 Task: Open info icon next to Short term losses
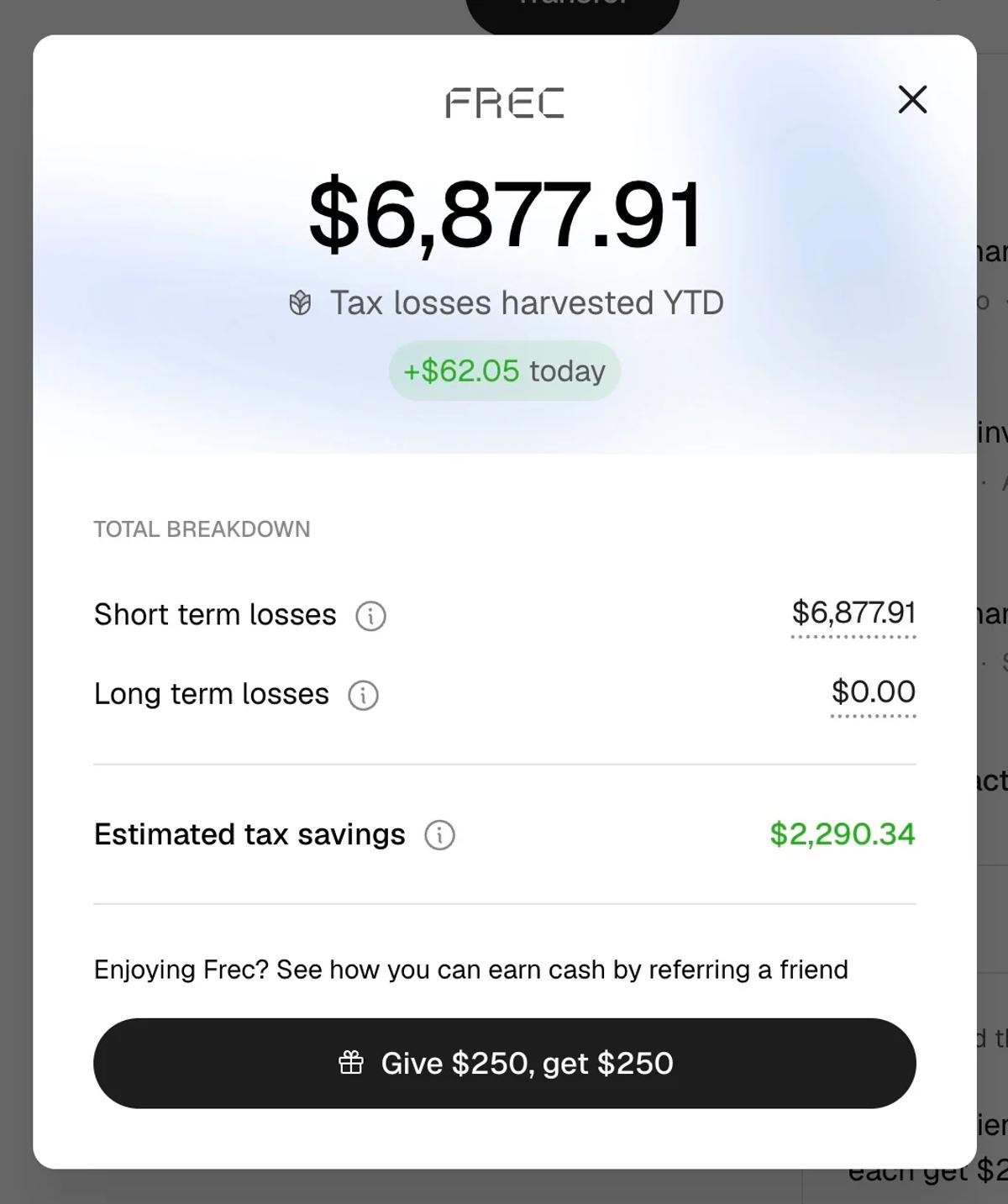coord(370,616)
